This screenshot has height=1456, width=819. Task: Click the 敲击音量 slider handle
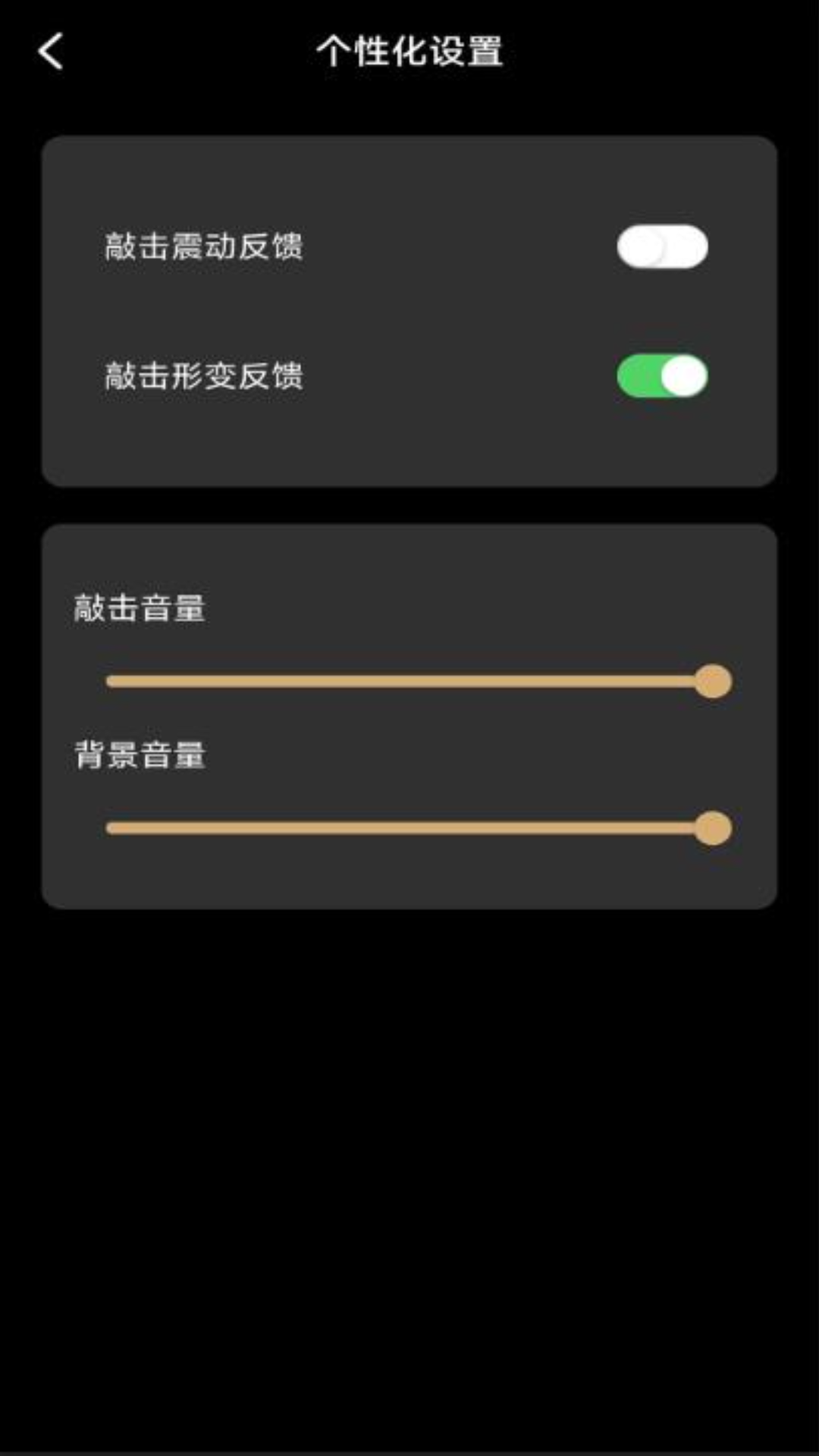click(x=712, y=682)
